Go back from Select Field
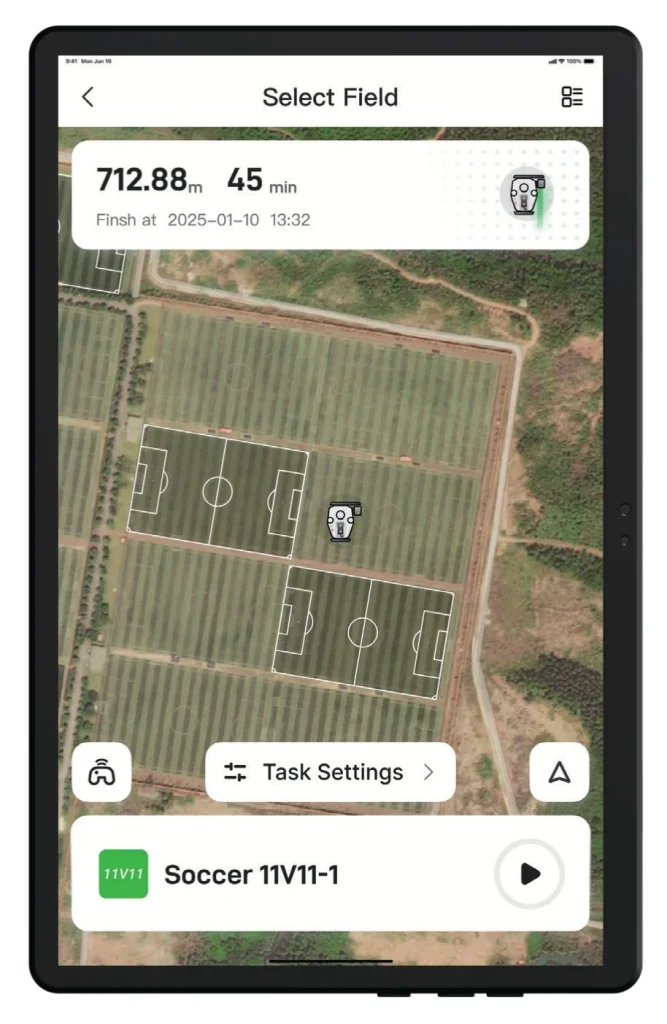Viewport: 667px width, 1024px height. [x=88, y=97]
